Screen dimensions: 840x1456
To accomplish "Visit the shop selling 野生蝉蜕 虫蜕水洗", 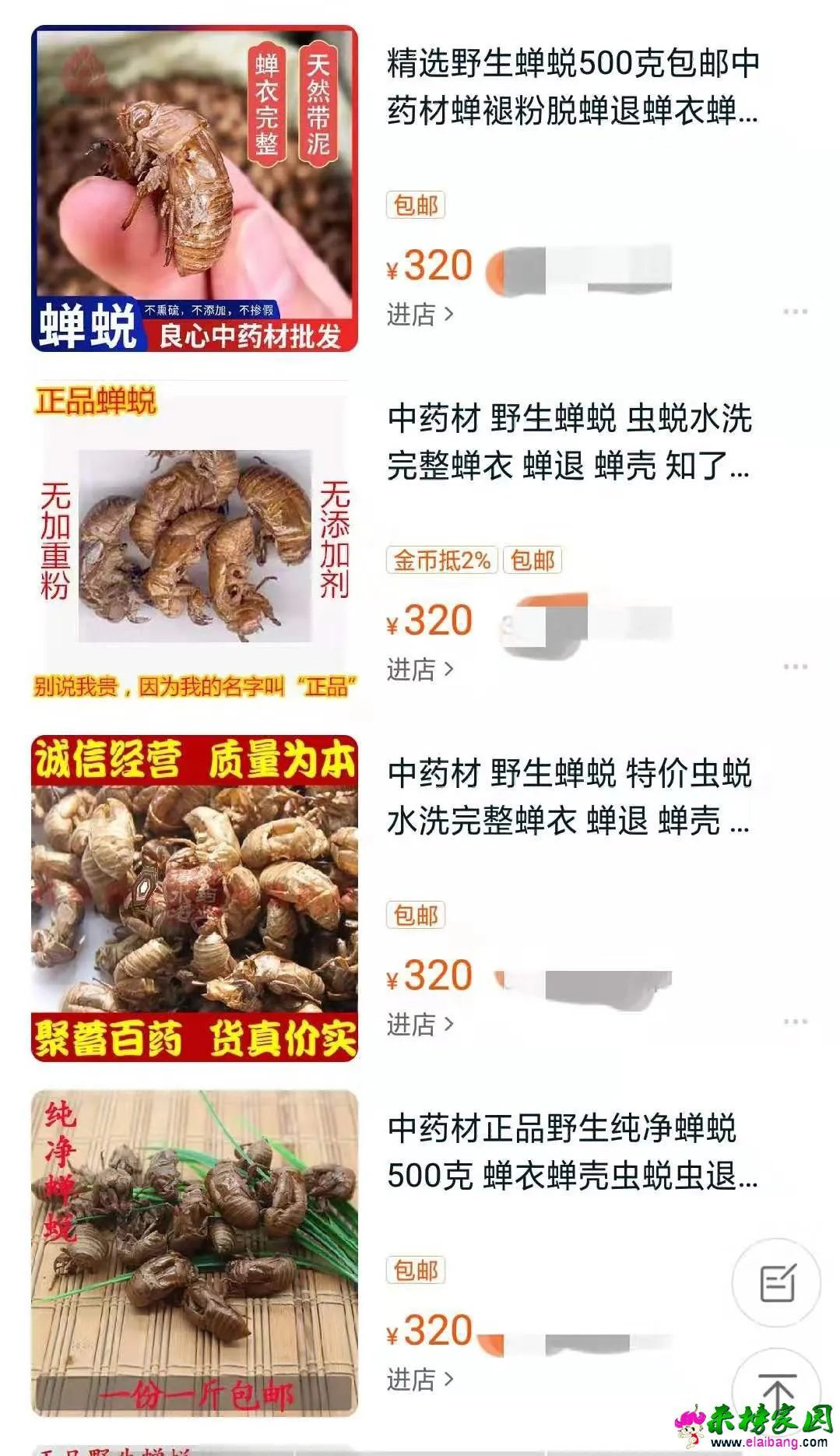I will 420,670.
